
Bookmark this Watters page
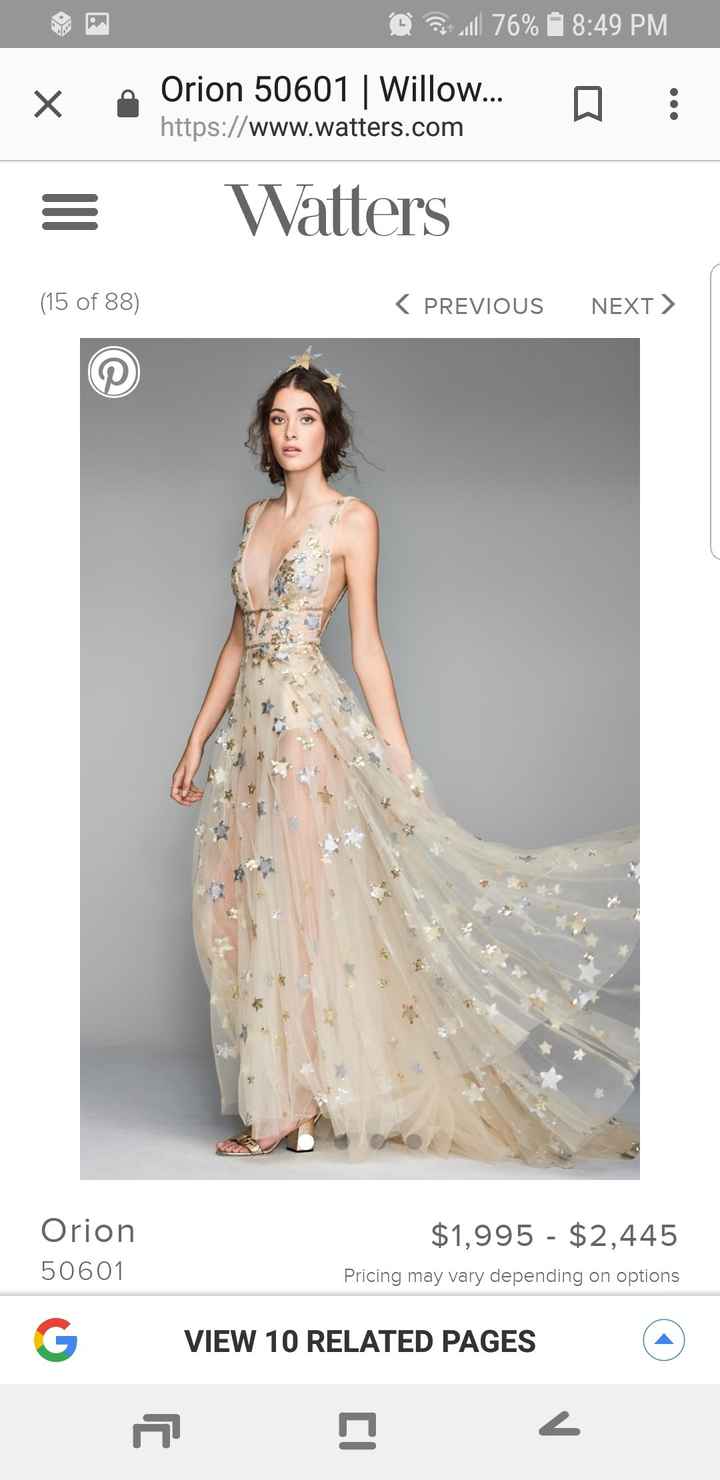(x=588, y=103)
